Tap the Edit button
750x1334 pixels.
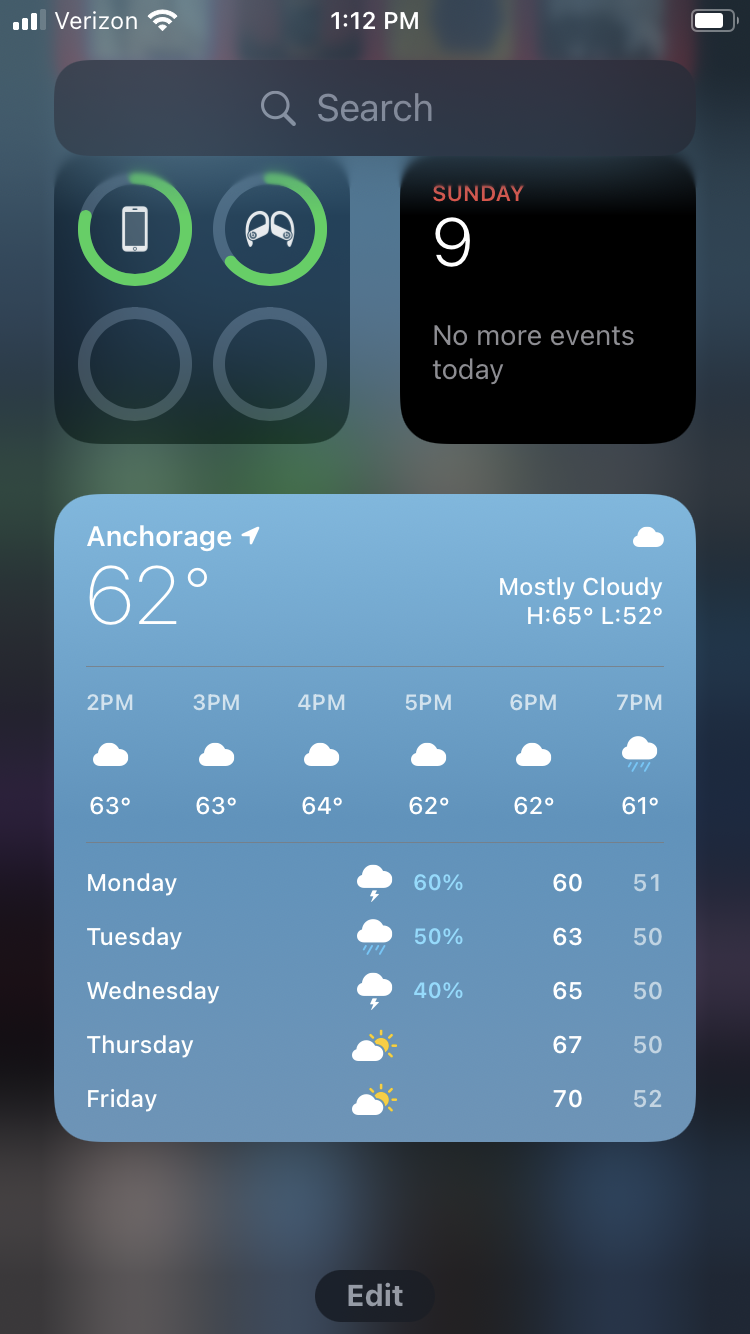374,1296
